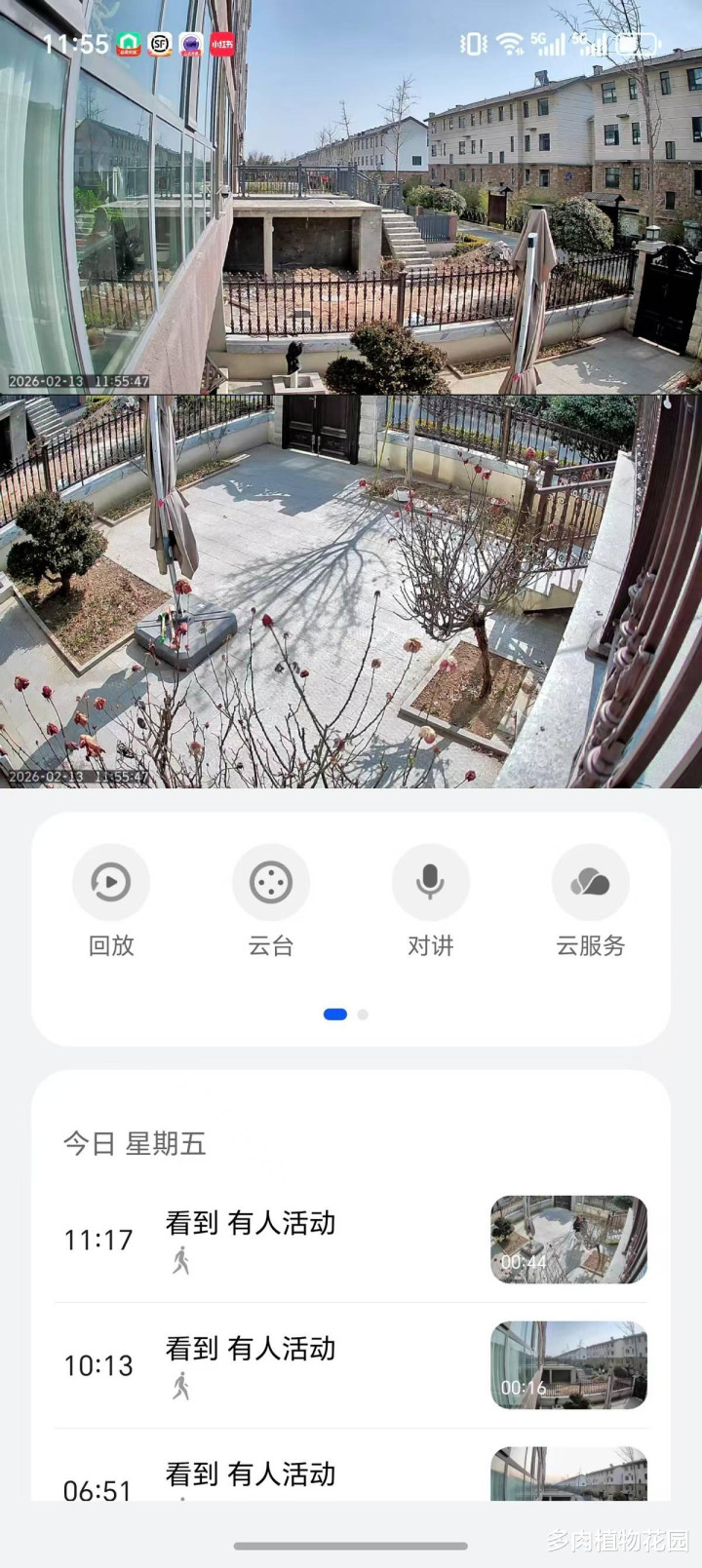The width and height of the screenshot is (702, 1568).
Task: Open the 云台 pan-tilt control
Action: click(271, 882)
